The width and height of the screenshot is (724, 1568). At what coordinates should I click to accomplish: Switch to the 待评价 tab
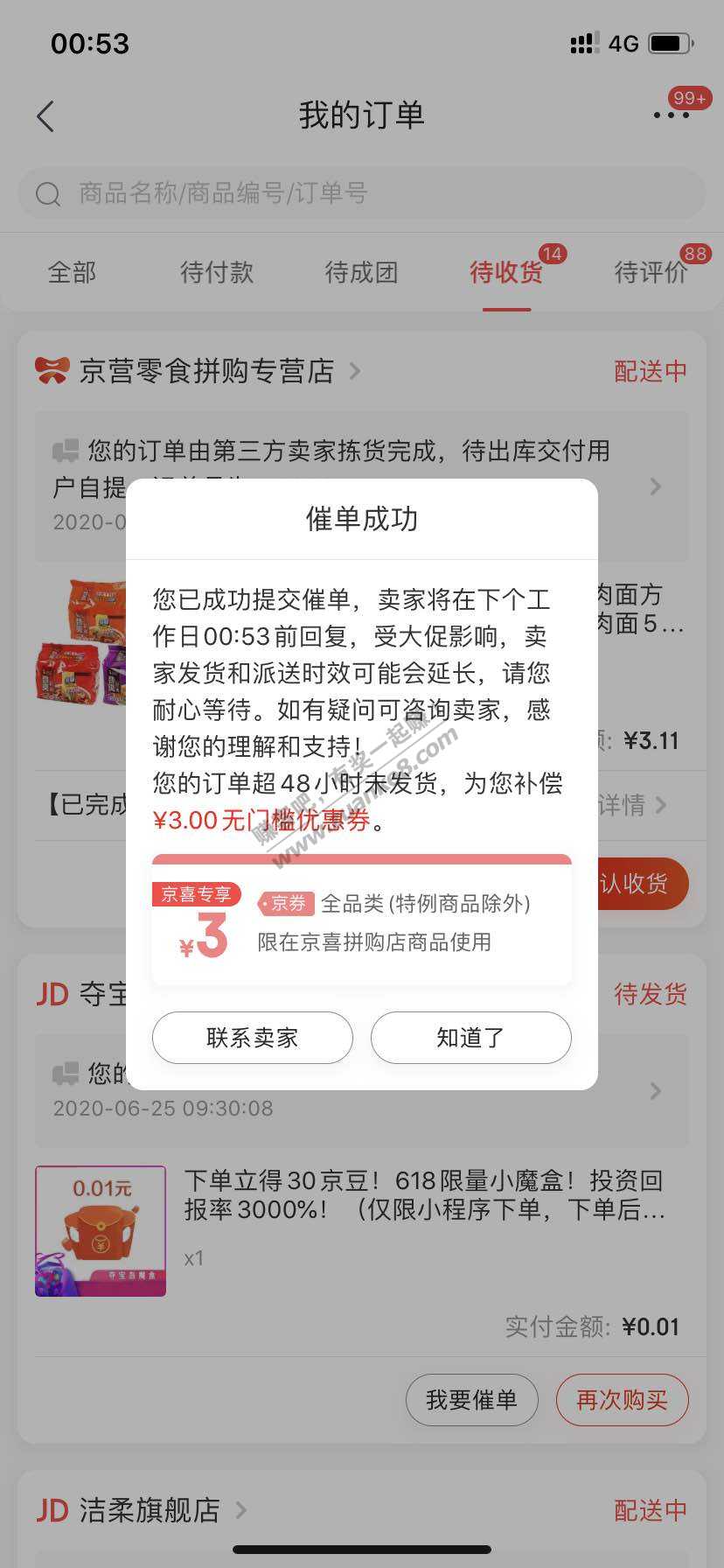[x=651, y=272]
